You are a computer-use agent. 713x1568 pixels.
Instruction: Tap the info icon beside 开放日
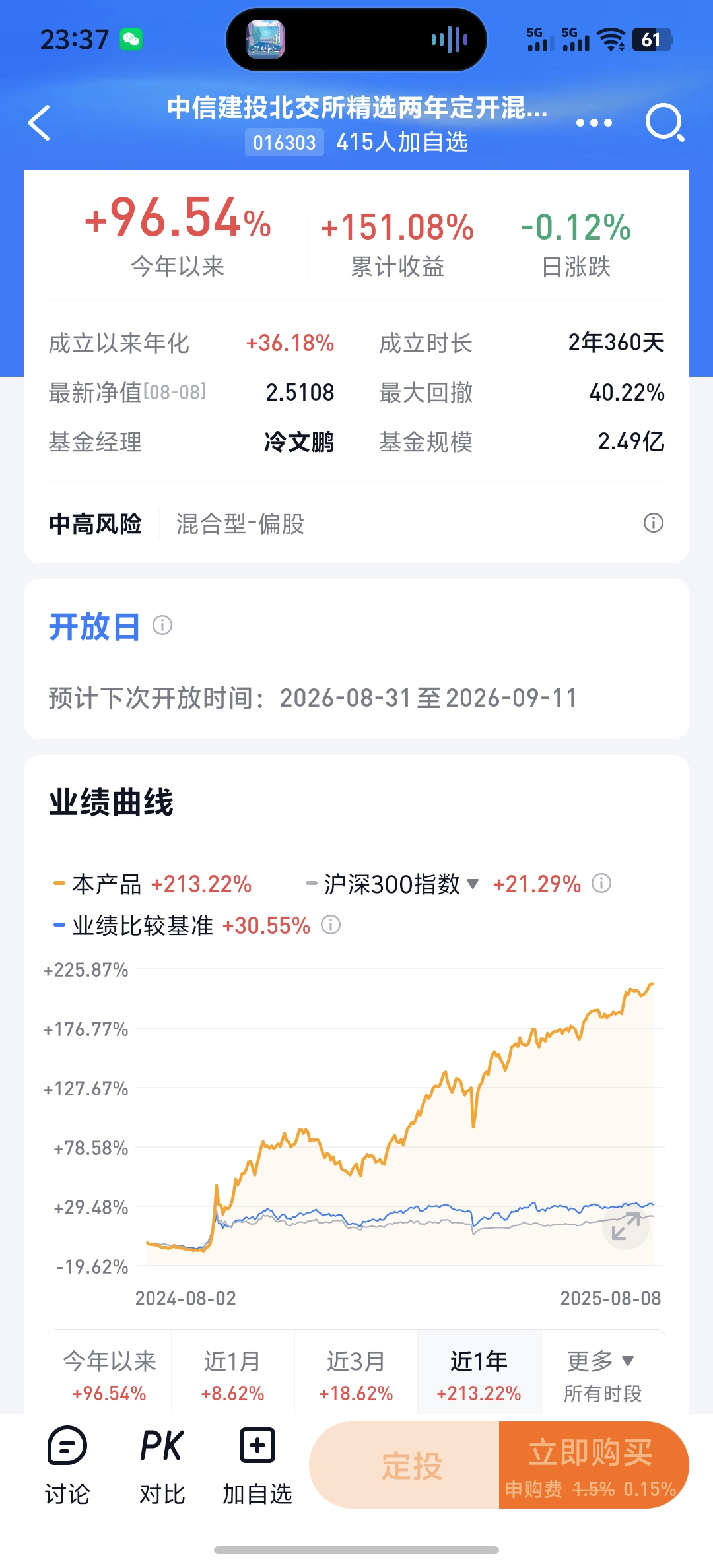[x=162, y=625]
